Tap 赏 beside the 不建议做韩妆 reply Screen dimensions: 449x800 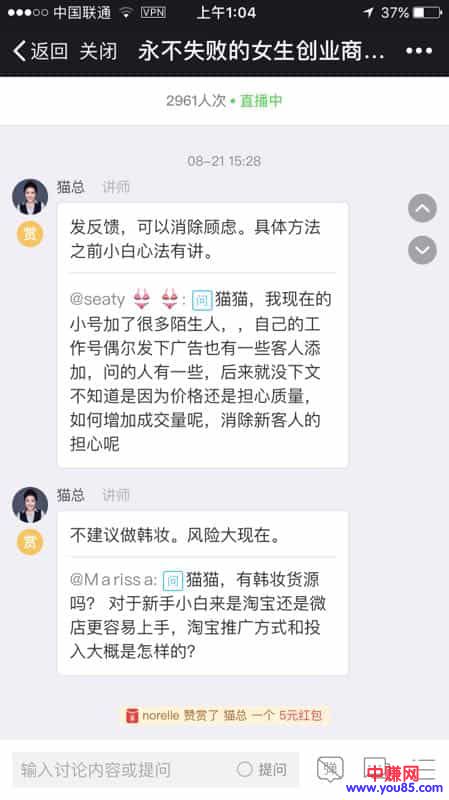pyautogui.click(x=30, y=542)
